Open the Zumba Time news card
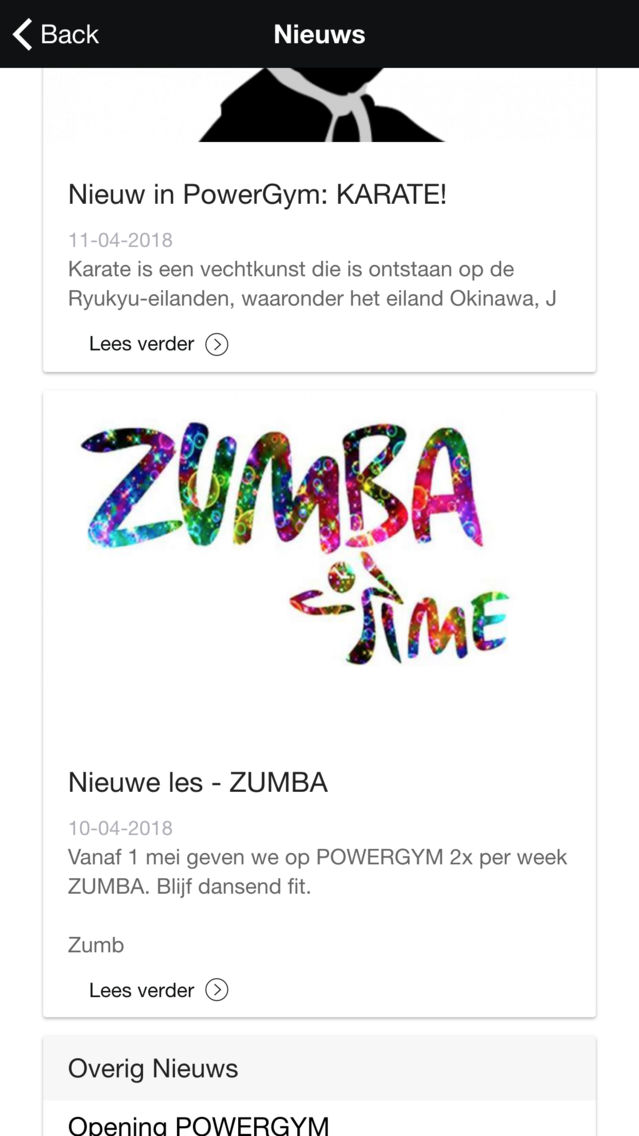The height and width of the screenshot is (1136, 639). (x=320, y=703)
